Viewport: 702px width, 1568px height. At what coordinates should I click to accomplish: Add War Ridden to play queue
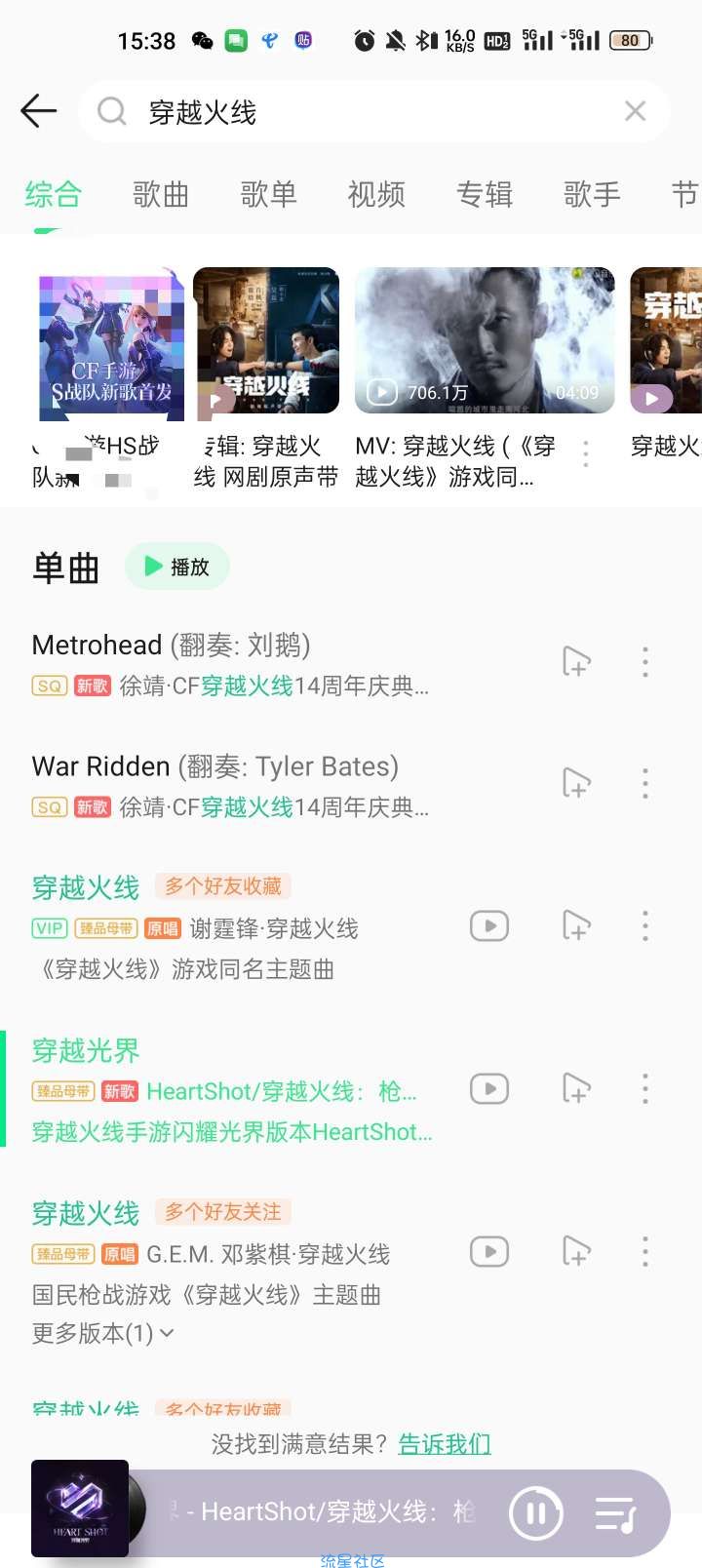click(576, 783)
